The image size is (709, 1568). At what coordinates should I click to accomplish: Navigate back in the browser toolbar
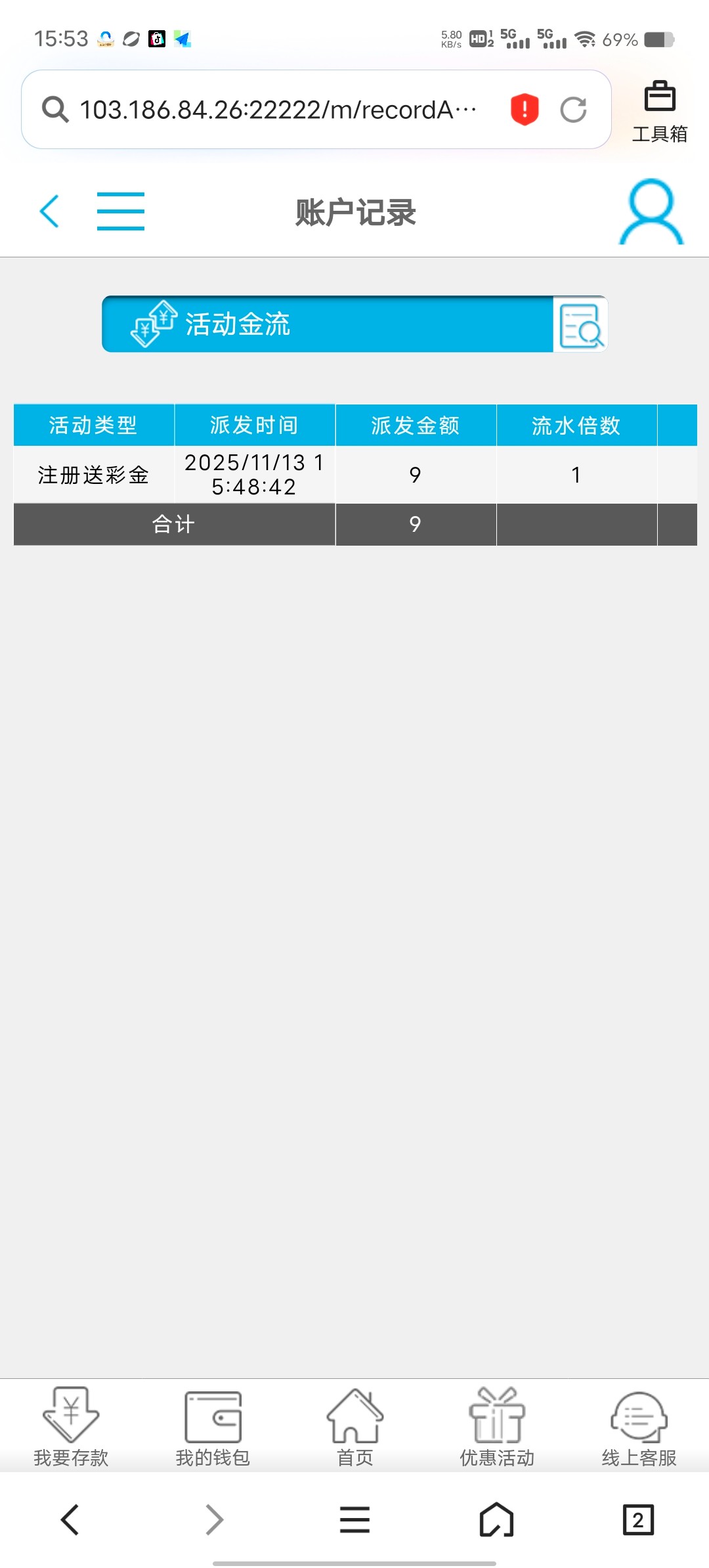[x=70, y=1519]
